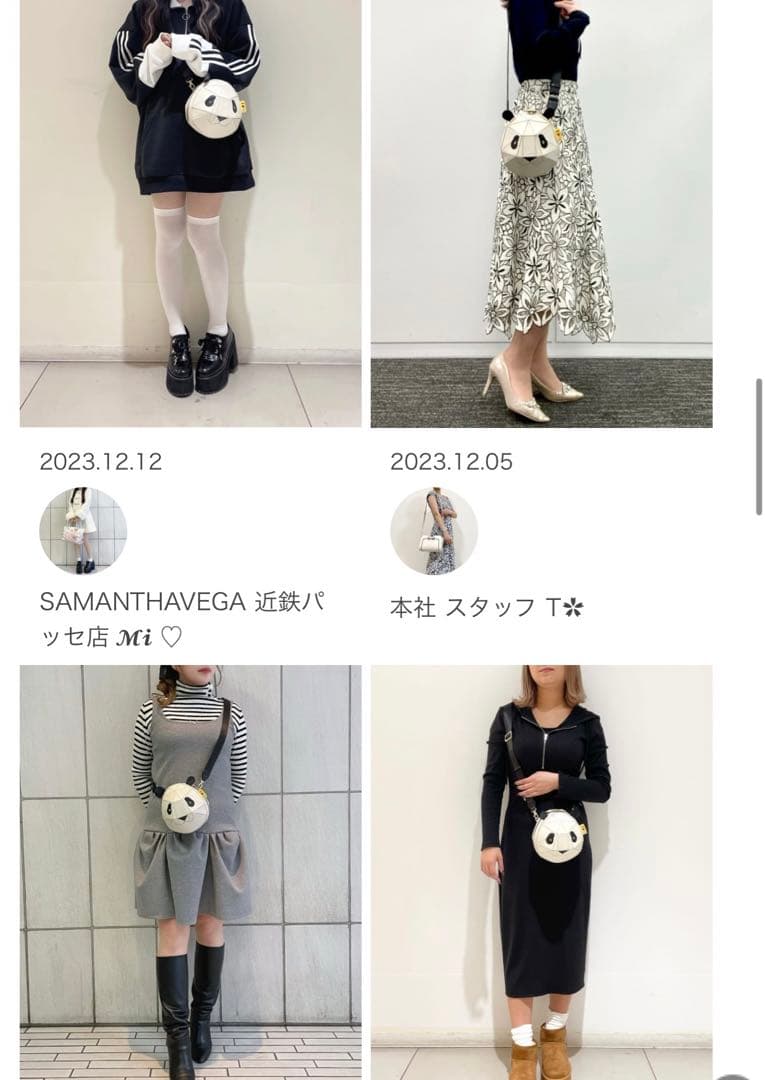
Task: Open the SAMANTHAVEGA 近鉄パッセ店 Mi profile avatar
Action: (x=82, y=533)
